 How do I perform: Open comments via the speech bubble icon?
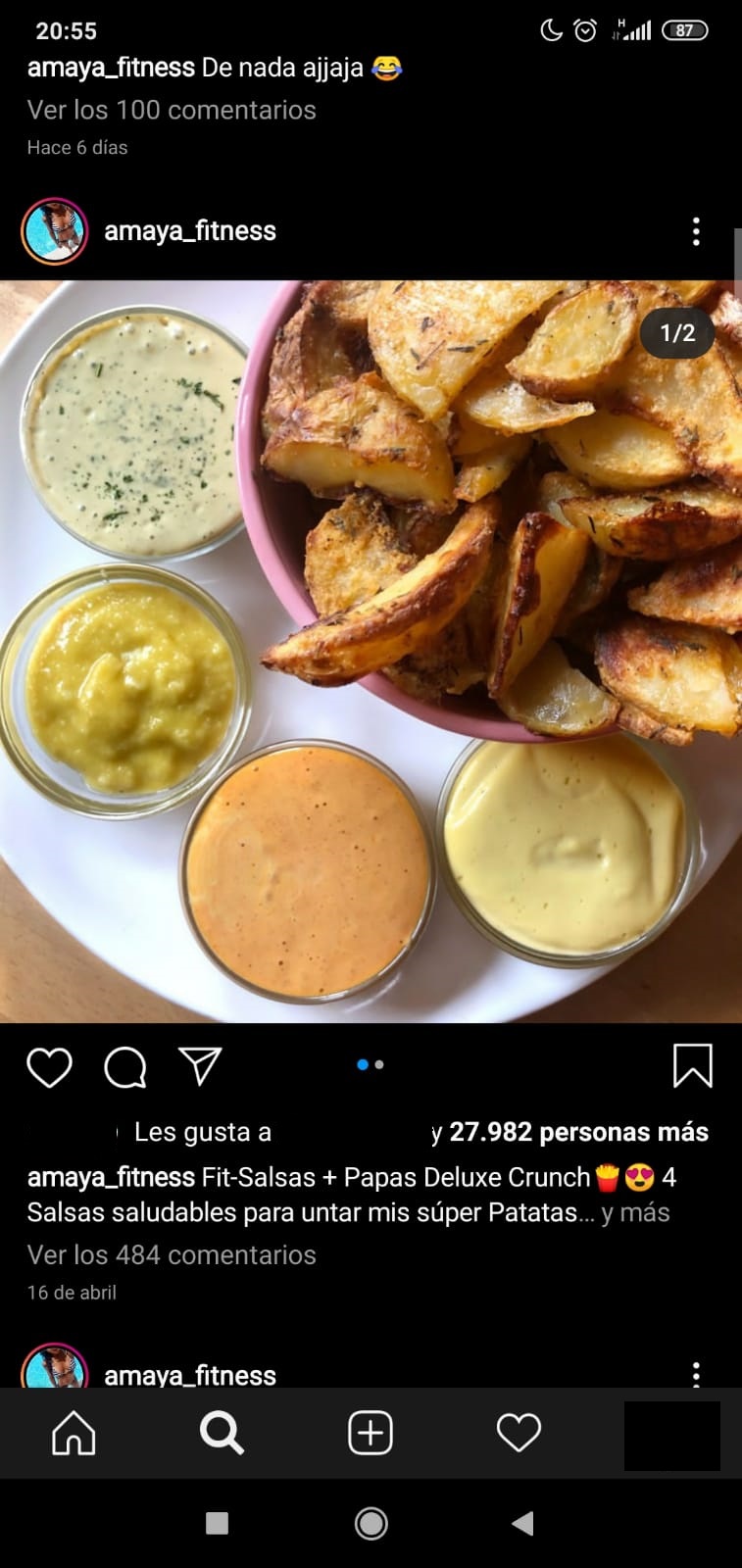coord(125,1067)
